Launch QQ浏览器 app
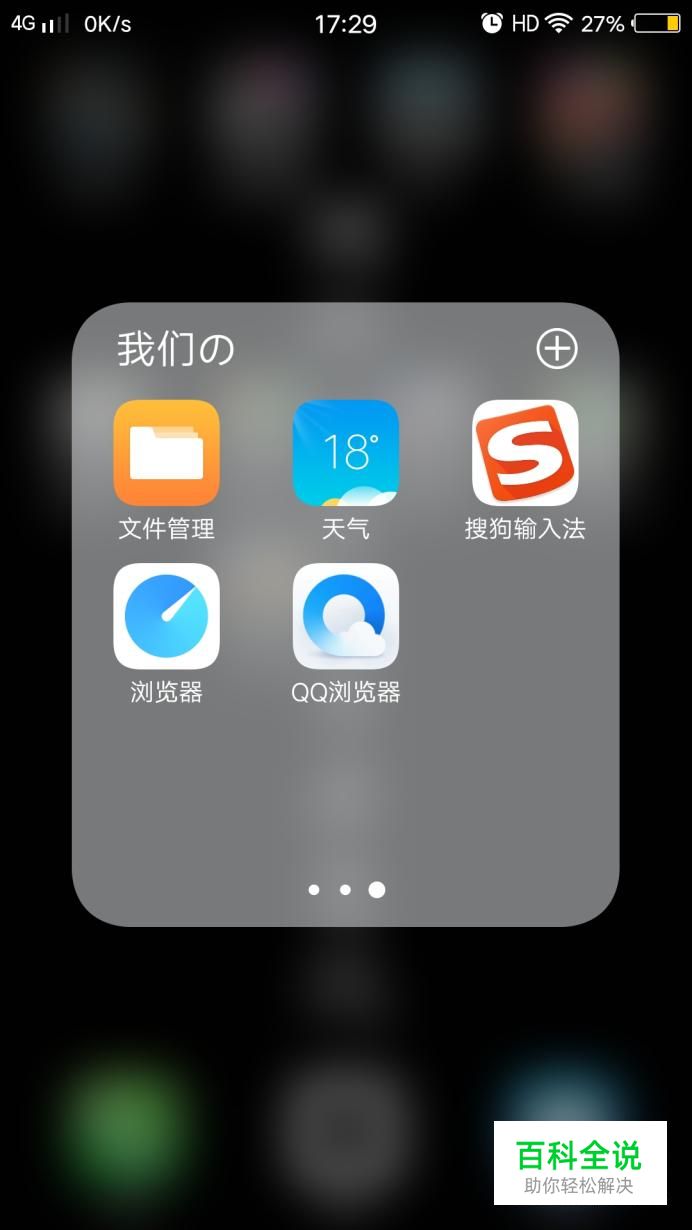This screenshot has height=1230, width=692. (x=345, y=616)
